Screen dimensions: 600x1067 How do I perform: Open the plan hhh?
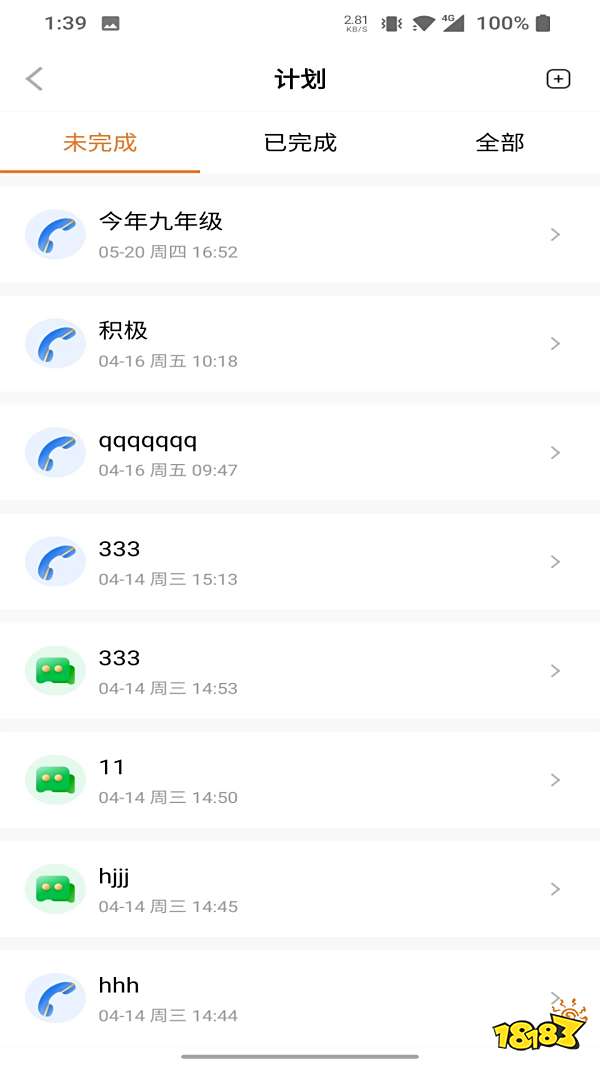(300, 998)
